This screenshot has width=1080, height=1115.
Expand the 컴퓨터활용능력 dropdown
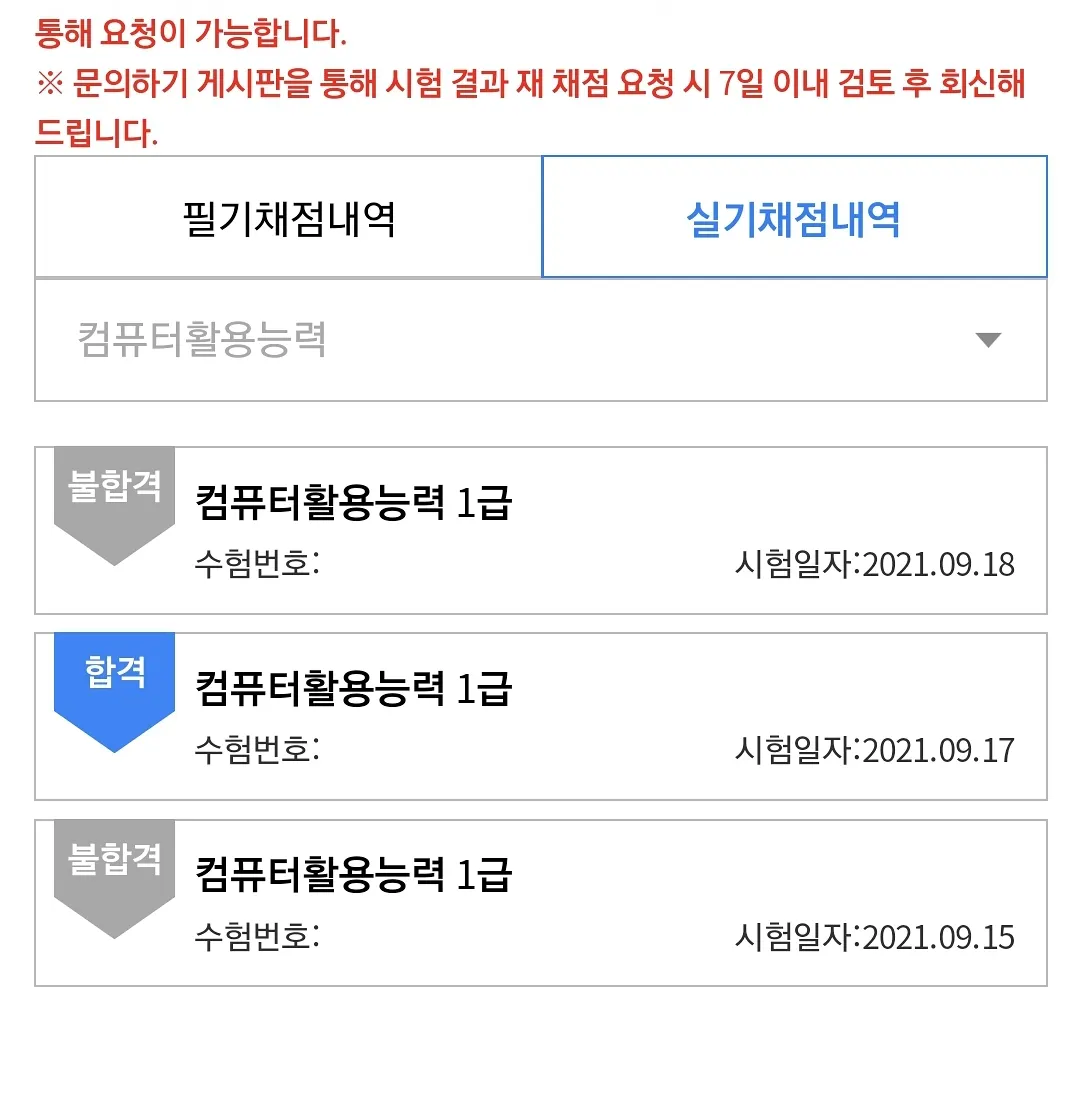click(x=540, y=340)
